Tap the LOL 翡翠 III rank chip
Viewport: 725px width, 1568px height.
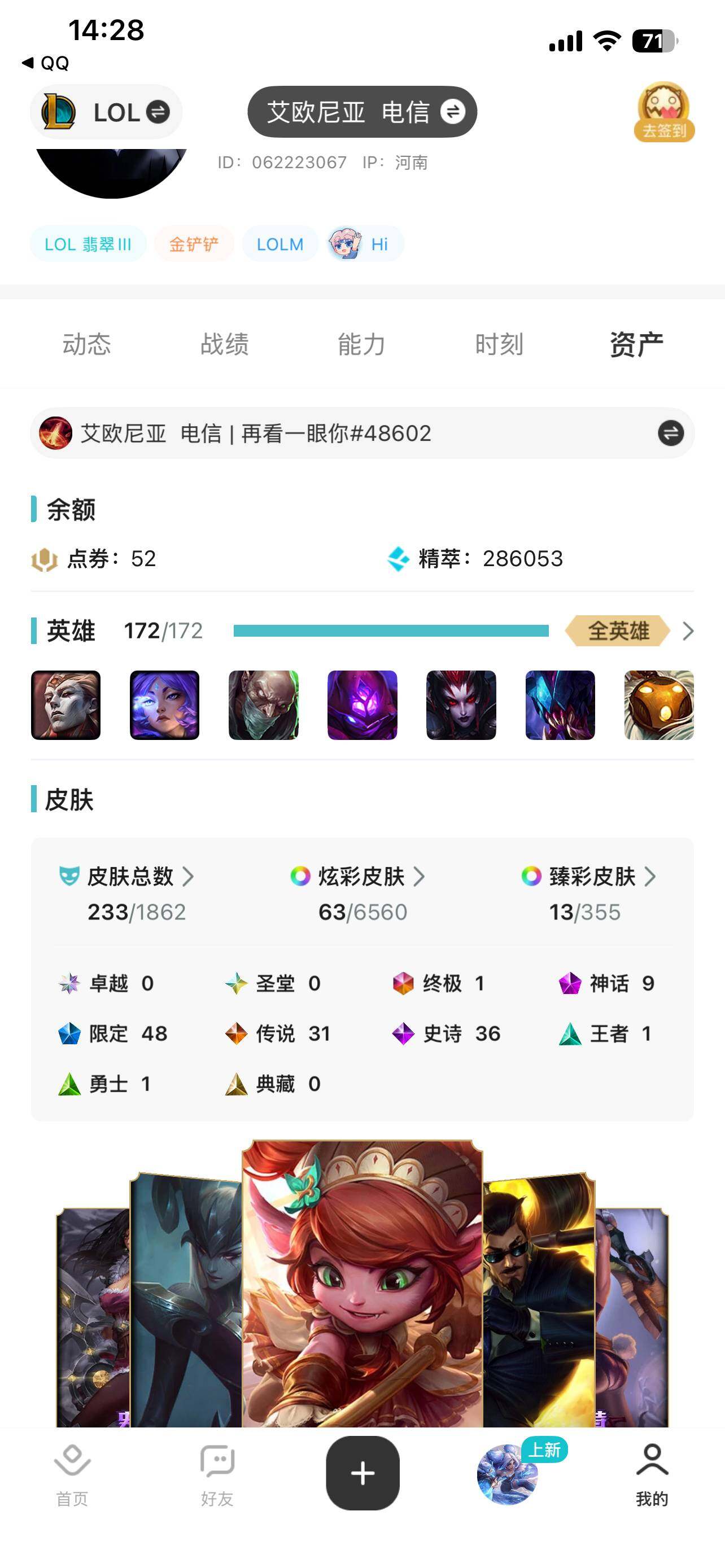(x=88, y=244)
